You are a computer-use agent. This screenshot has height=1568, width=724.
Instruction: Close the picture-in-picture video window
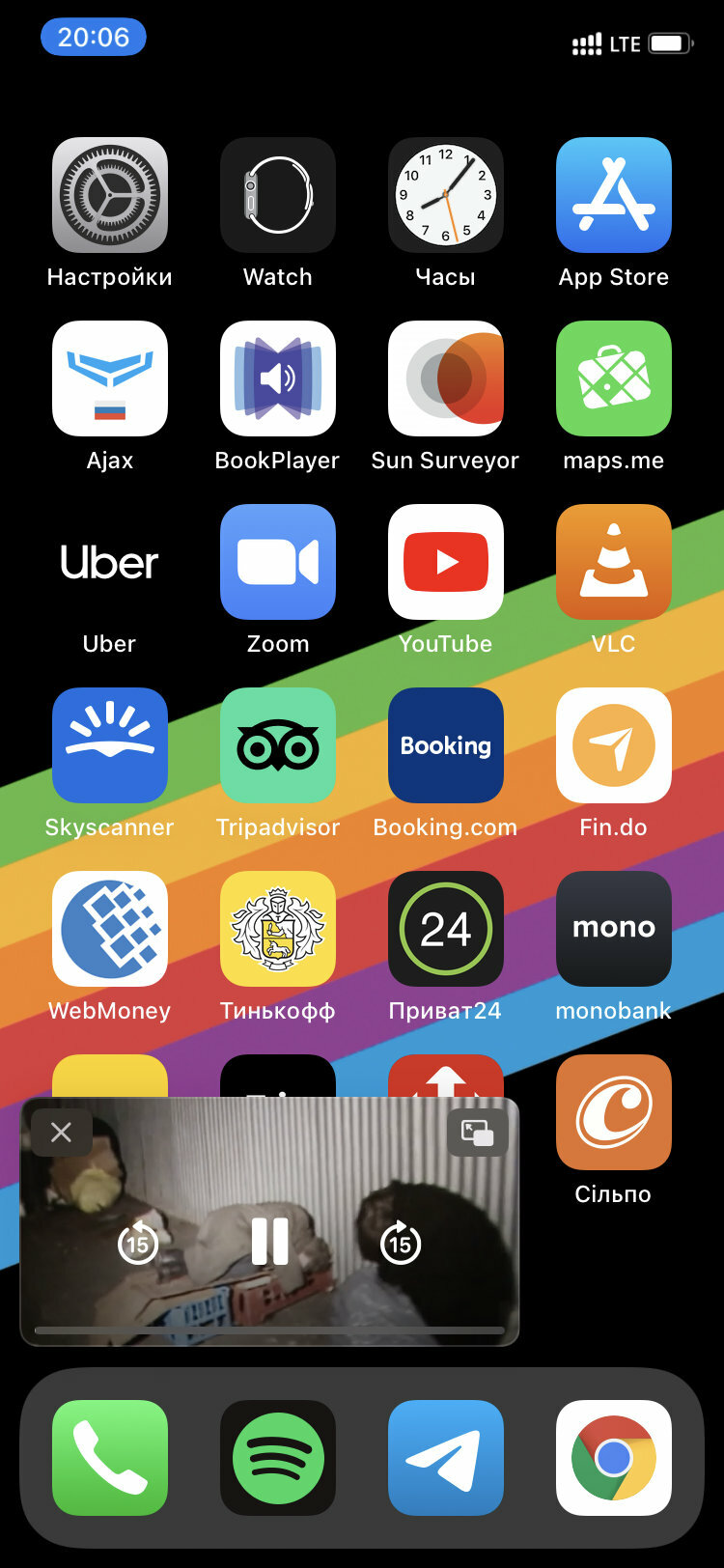(x=61, y=1132)
